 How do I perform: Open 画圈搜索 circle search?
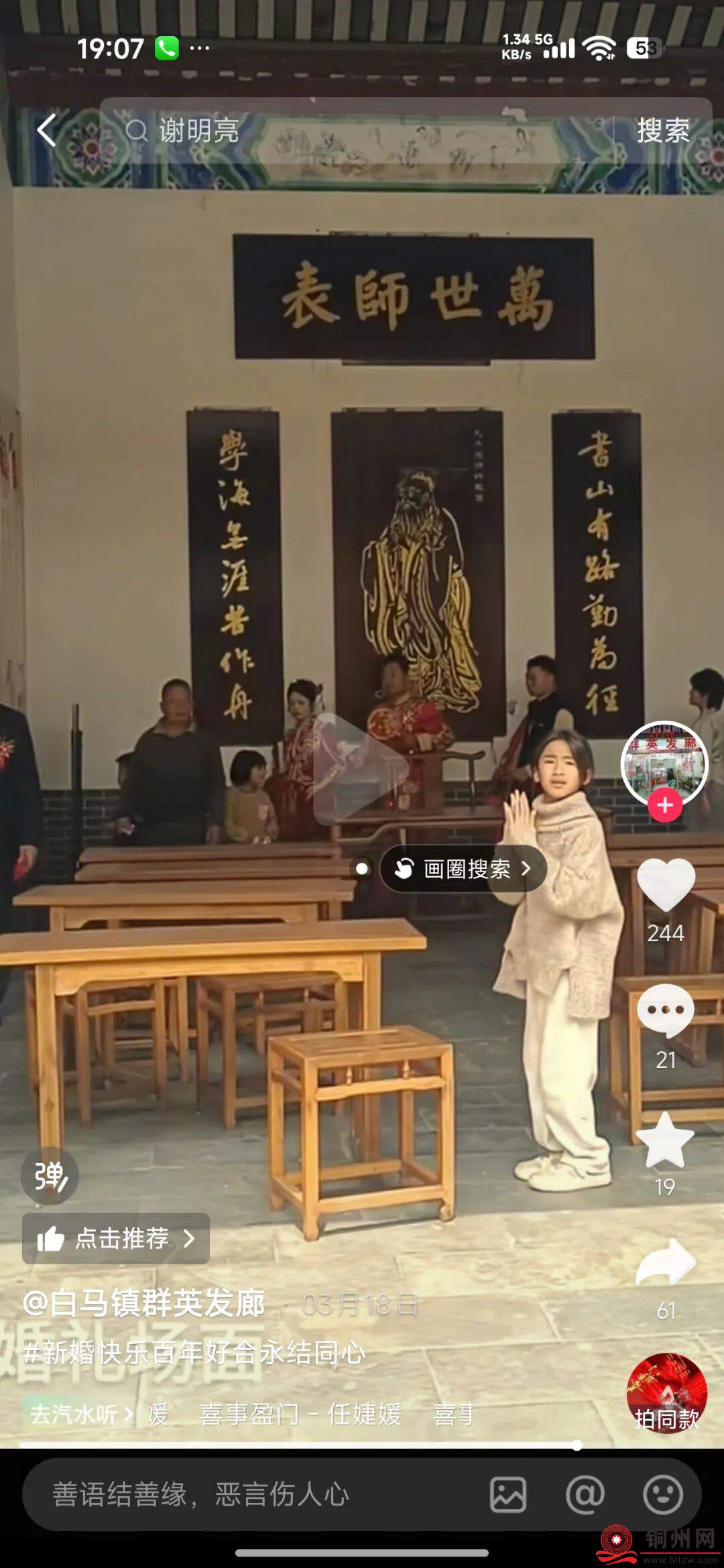464,869
